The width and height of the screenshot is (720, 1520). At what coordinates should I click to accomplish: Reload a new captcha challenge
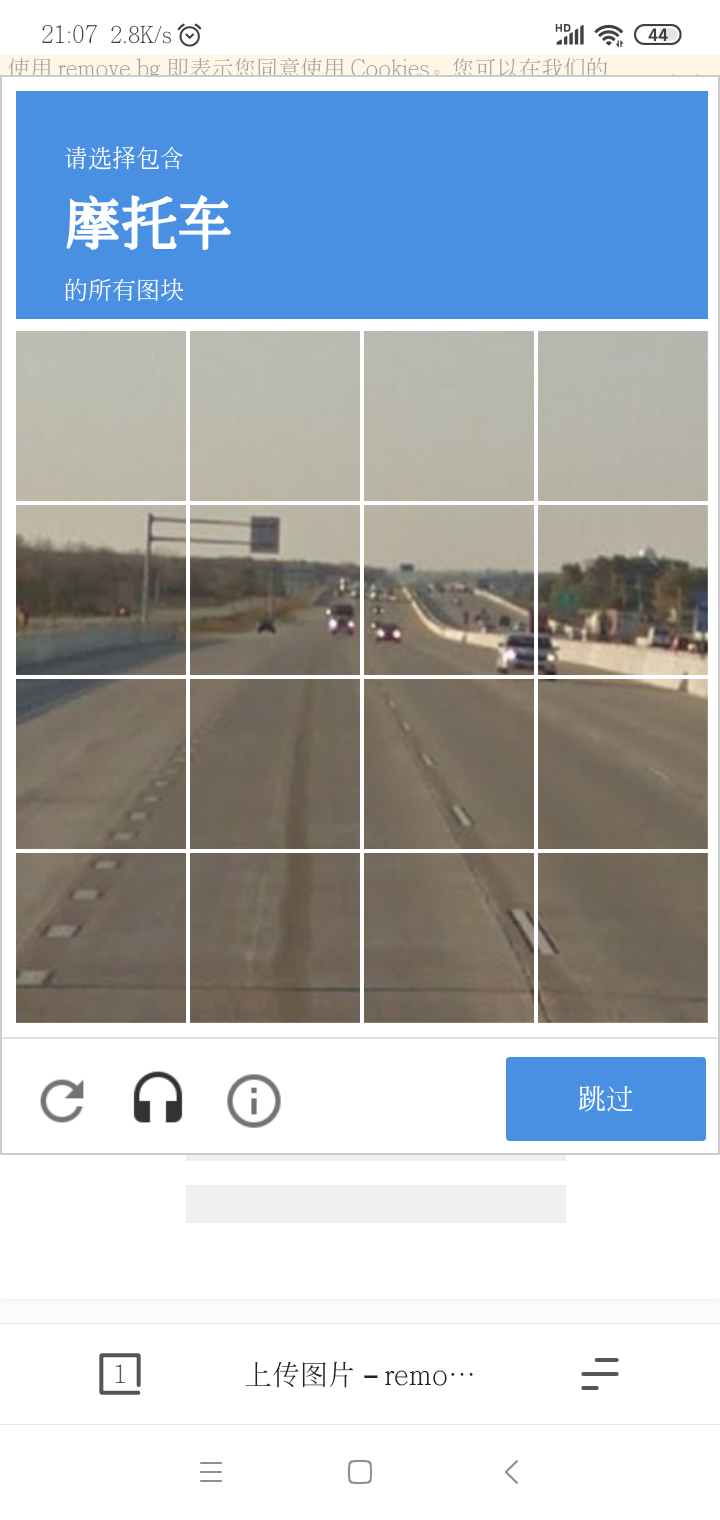(62, 1100)
